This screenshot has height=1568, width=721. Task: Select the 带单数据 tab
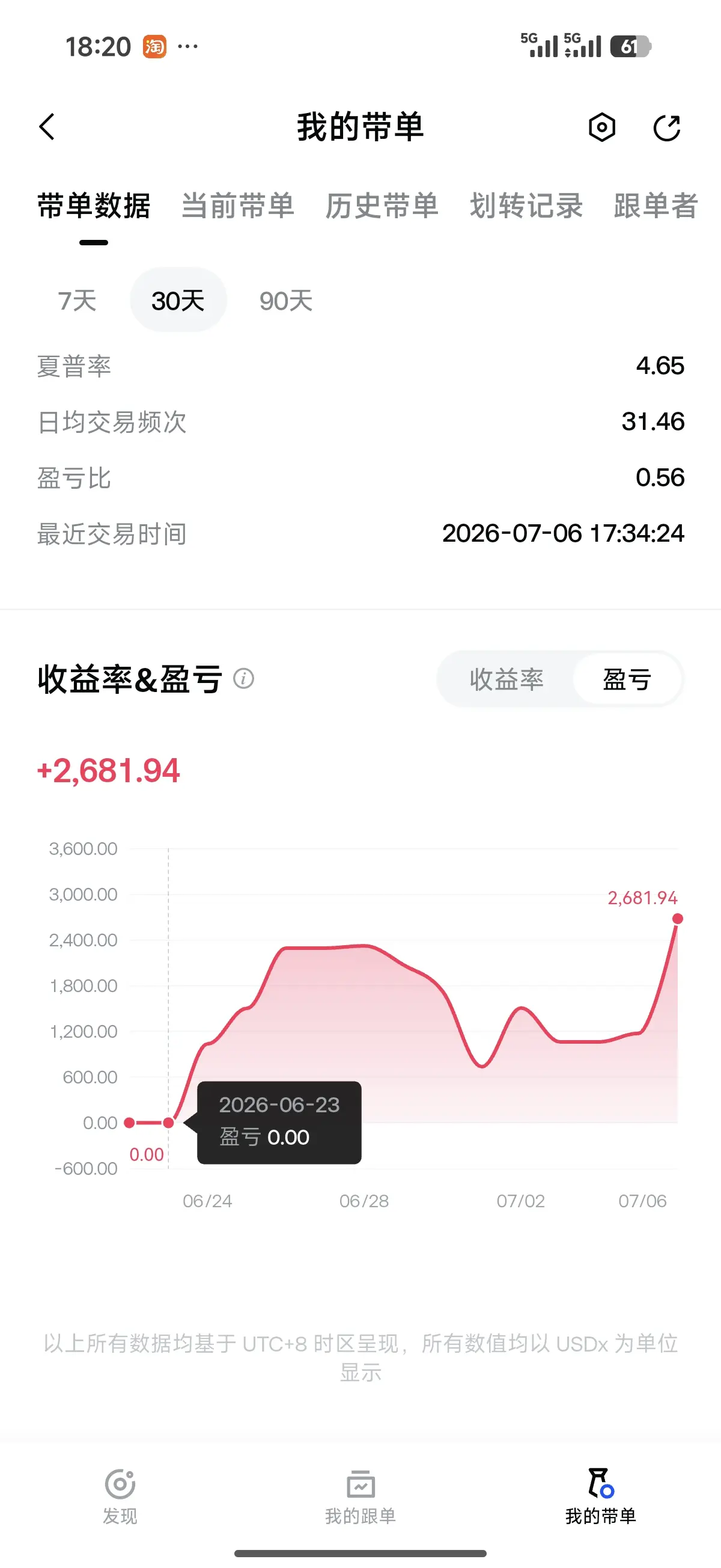pos(94,206)
